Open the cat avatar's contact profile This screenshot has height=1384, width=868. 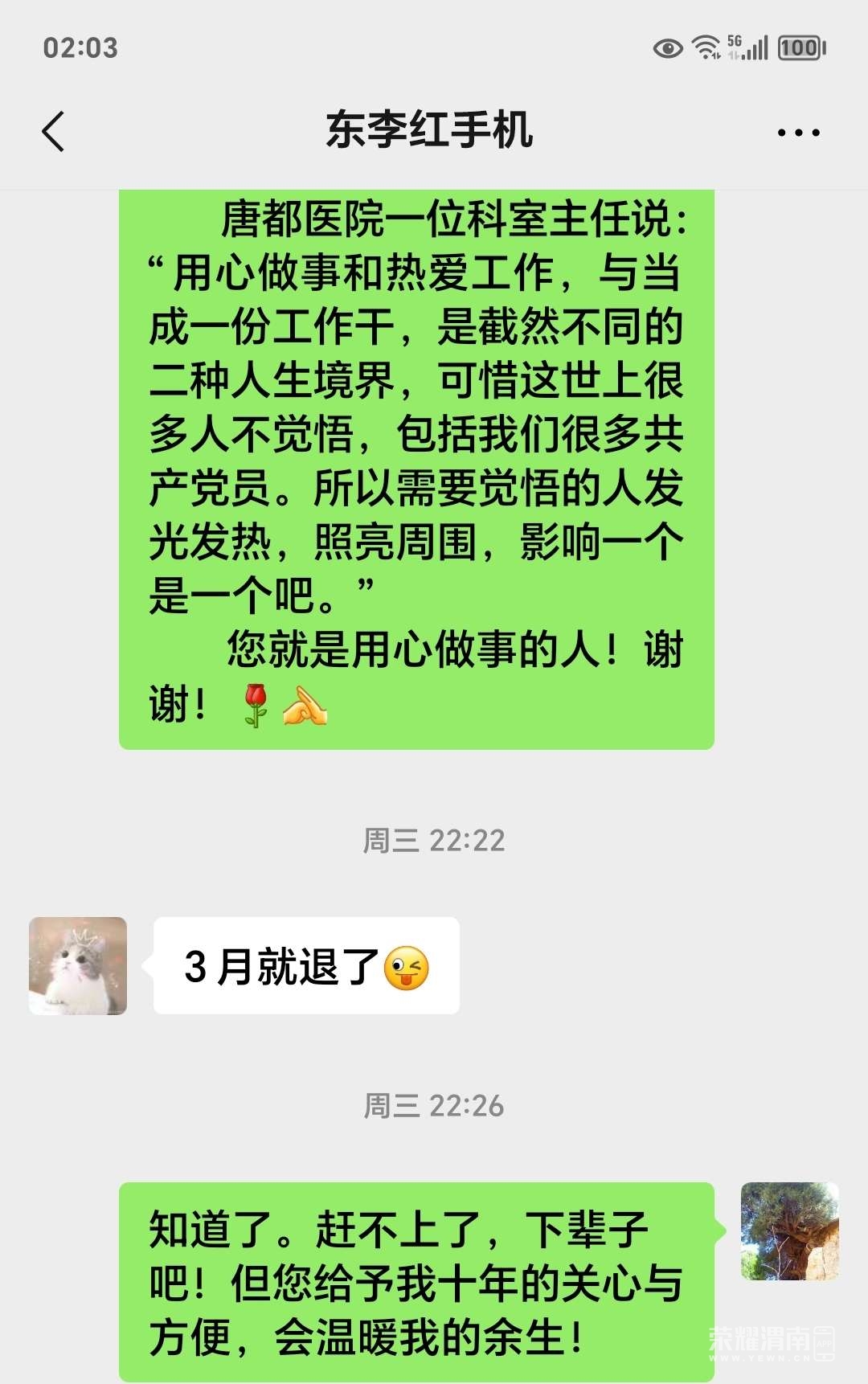coord(78,965)
